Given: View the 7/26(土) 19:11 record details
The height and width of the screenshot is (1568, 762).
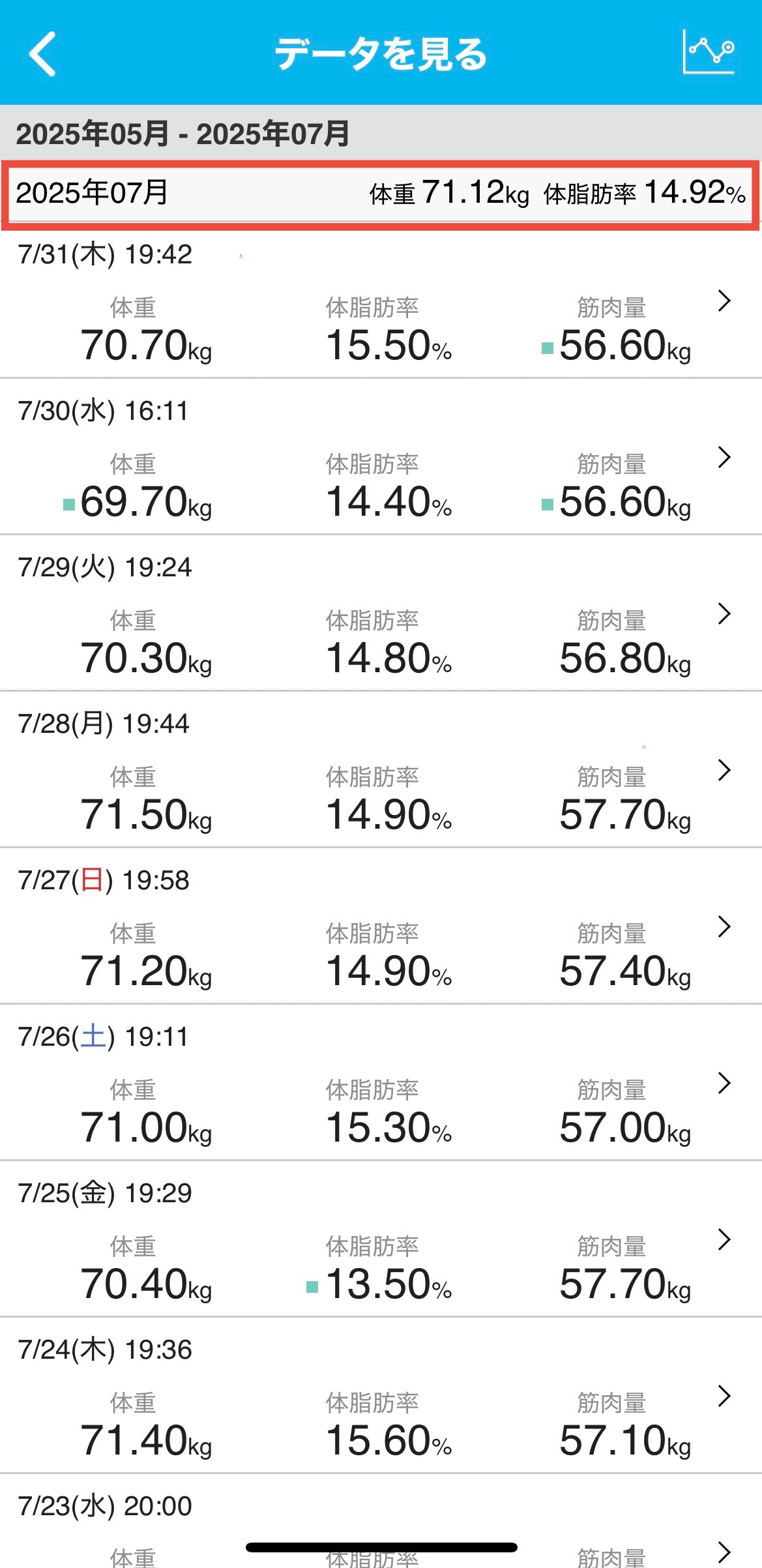Looking at the screenshot, I should pos(381,1087).
